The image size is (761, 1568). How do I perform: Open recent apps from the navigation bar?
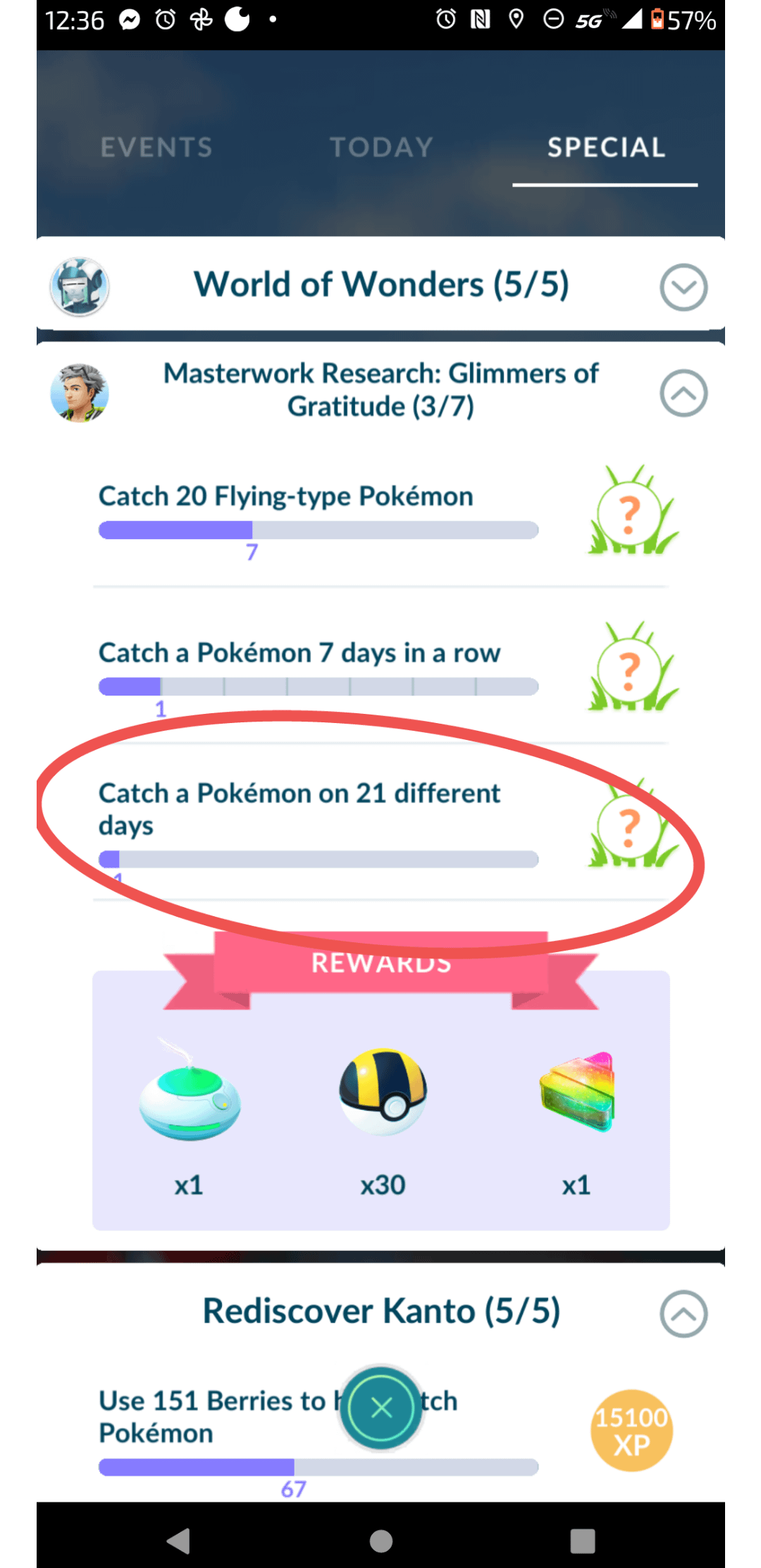pos(582,1541)
